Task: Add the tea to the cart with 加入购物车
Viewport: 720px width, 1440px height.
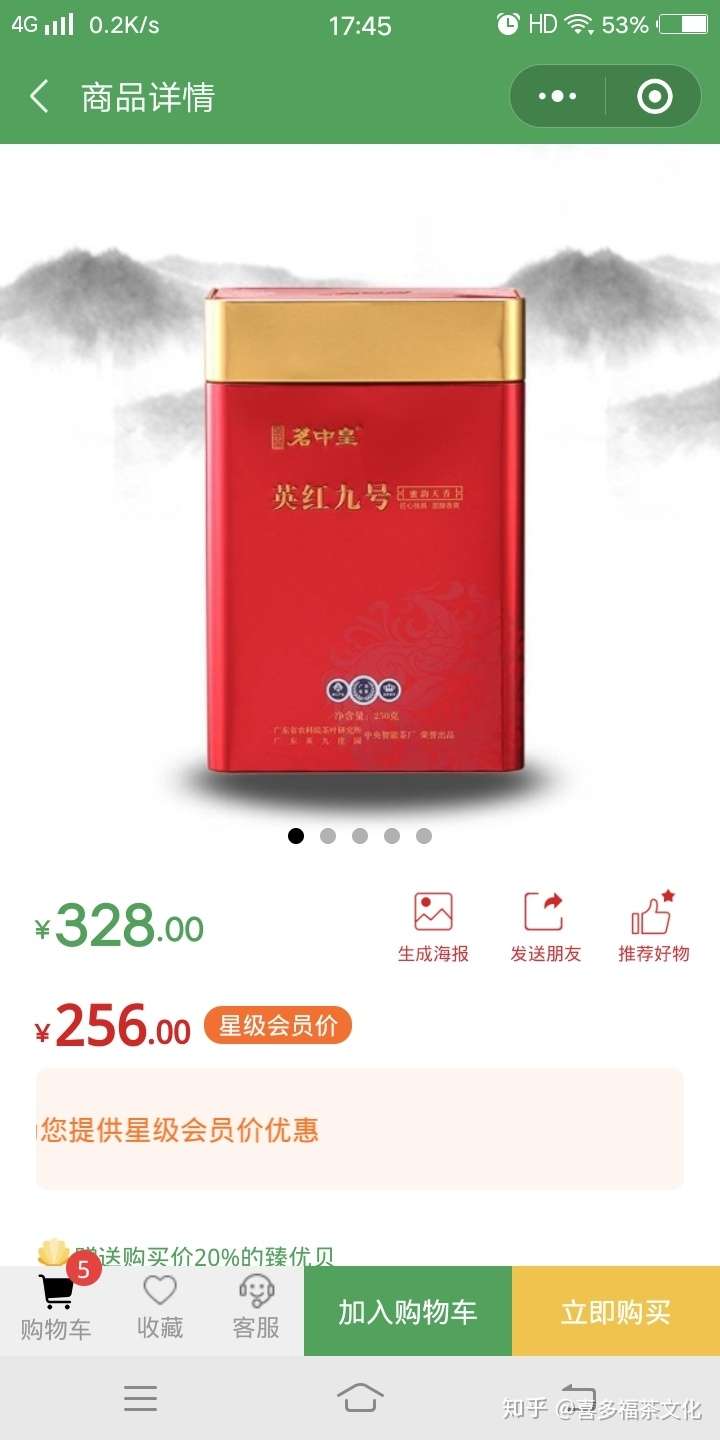Action: click(x=408, y=1311)
